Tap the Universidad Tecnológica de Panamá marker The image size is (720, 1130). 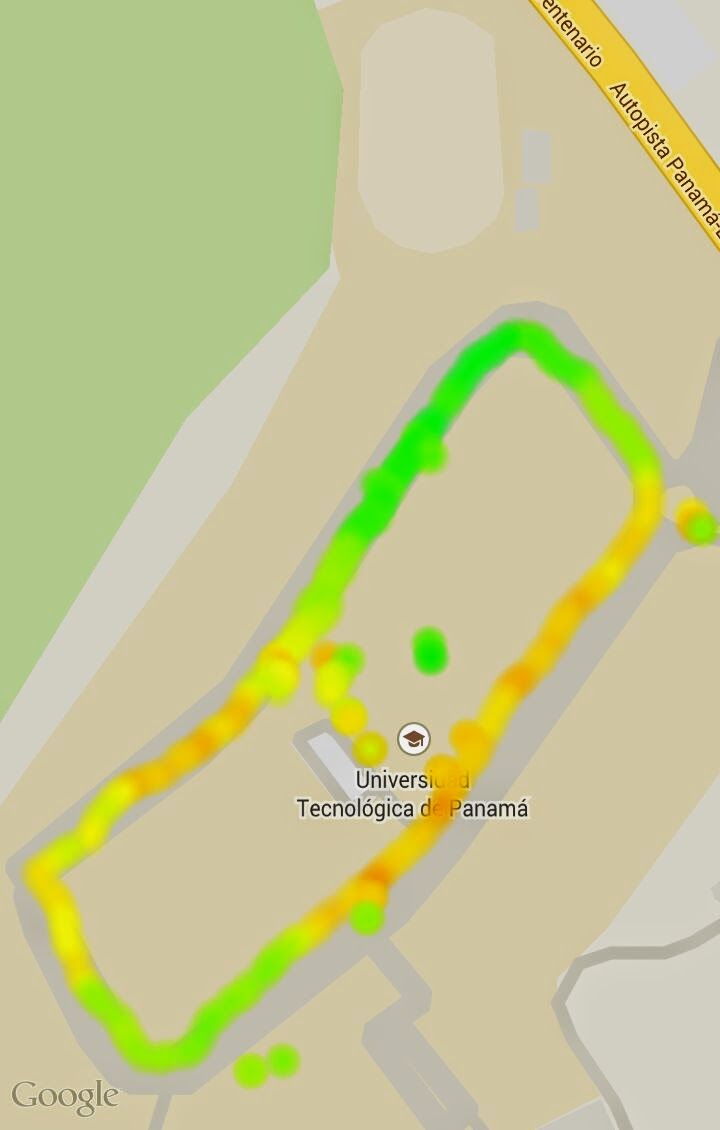point(414,740)
